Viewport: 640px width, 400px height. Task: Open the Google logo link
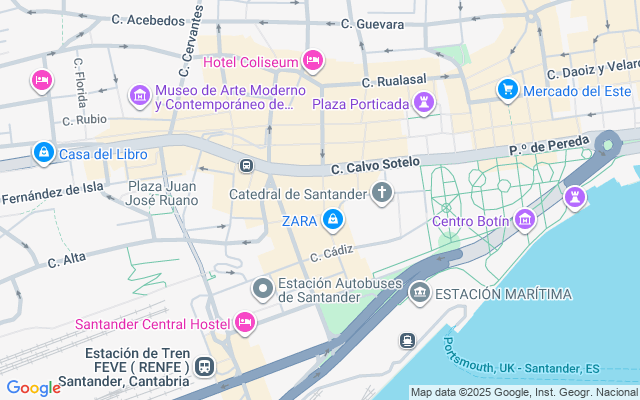coord(33,388)
